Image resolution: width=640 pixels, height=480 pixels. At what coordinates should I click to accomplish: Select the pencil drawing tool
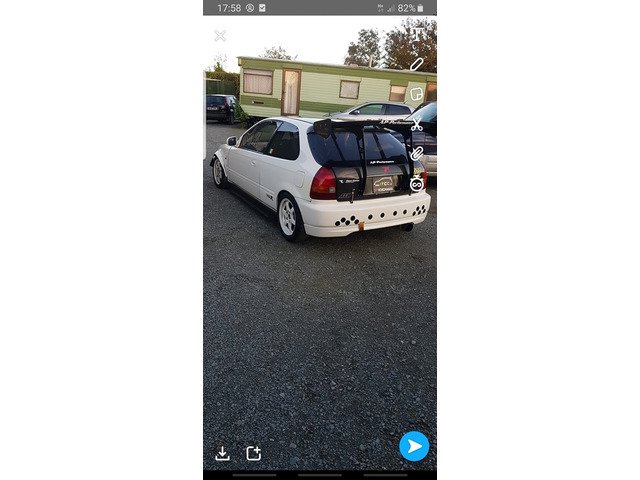[417, 64]
